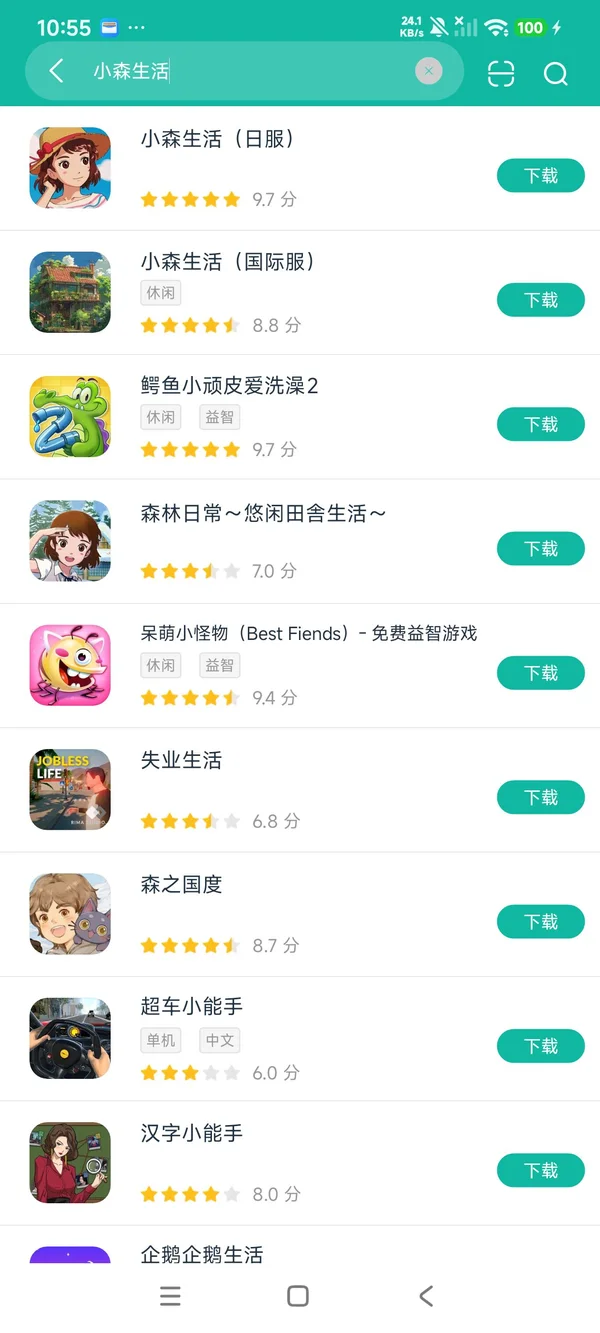This screenshot has width=600, height=1333.
Task: Open the 小森生活（日服） app page
Action: pyautogui.click(x=217, y=140)
